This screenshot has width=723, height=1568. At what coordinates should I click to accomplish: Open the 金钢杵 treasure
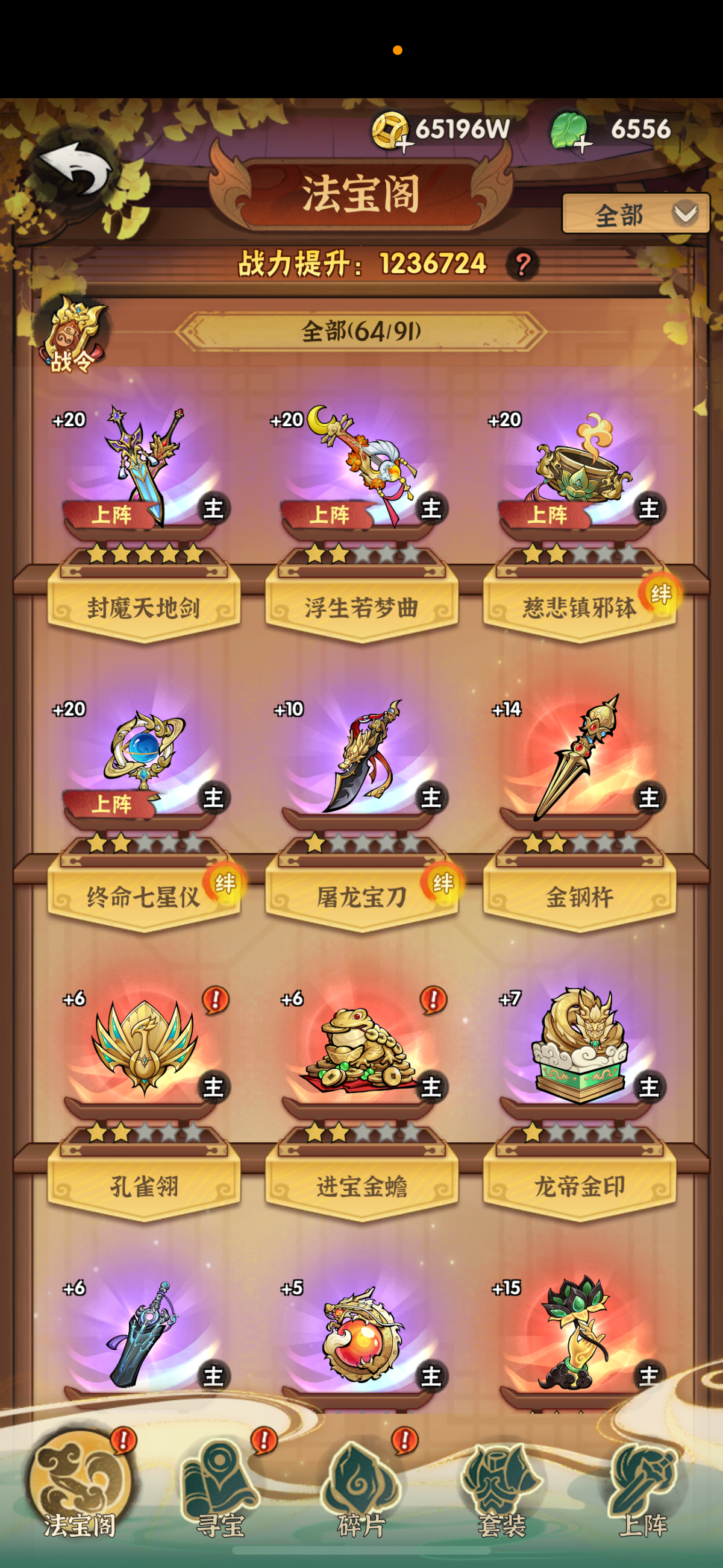[580, 758]
